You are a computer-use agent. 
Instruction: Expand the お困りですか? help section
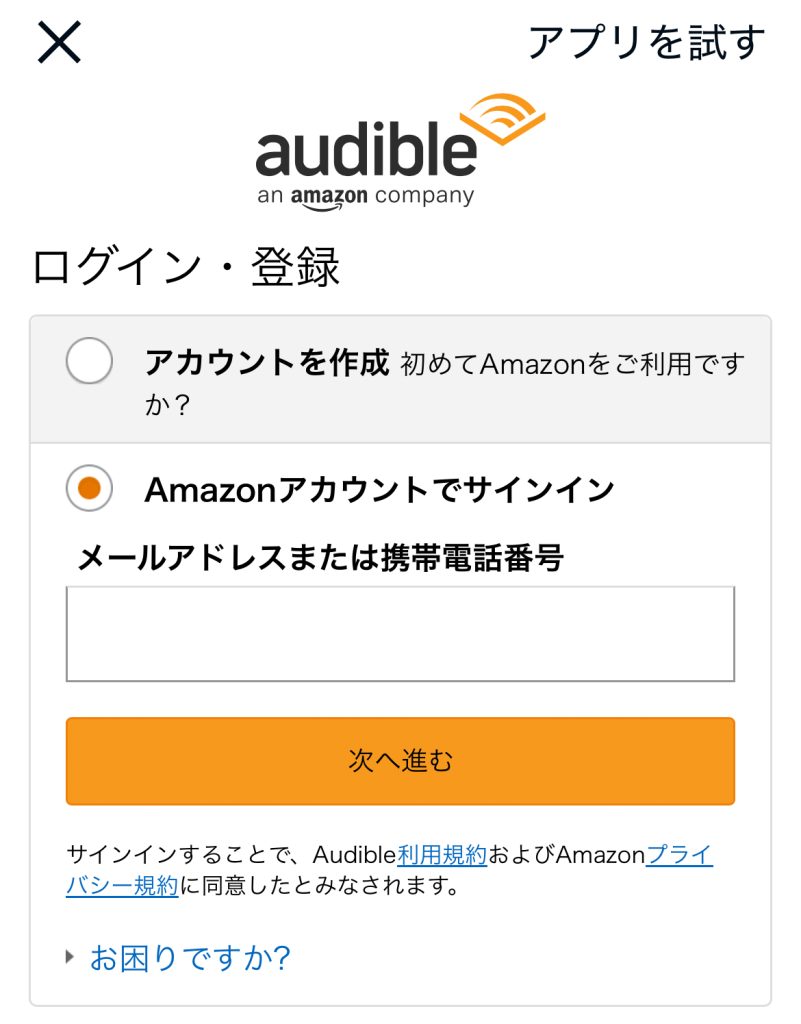click(189, 958)
